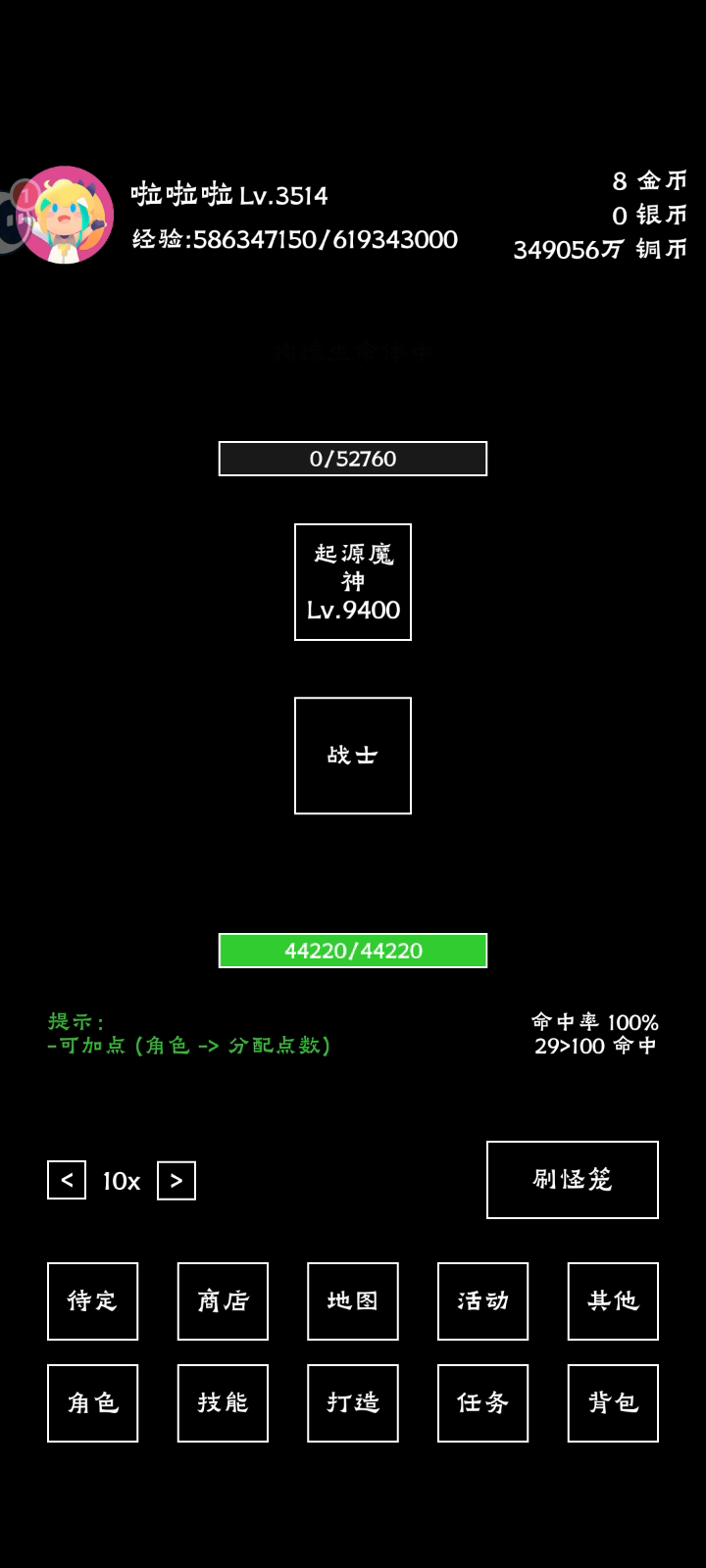Open the 商店 shop

223,1301
